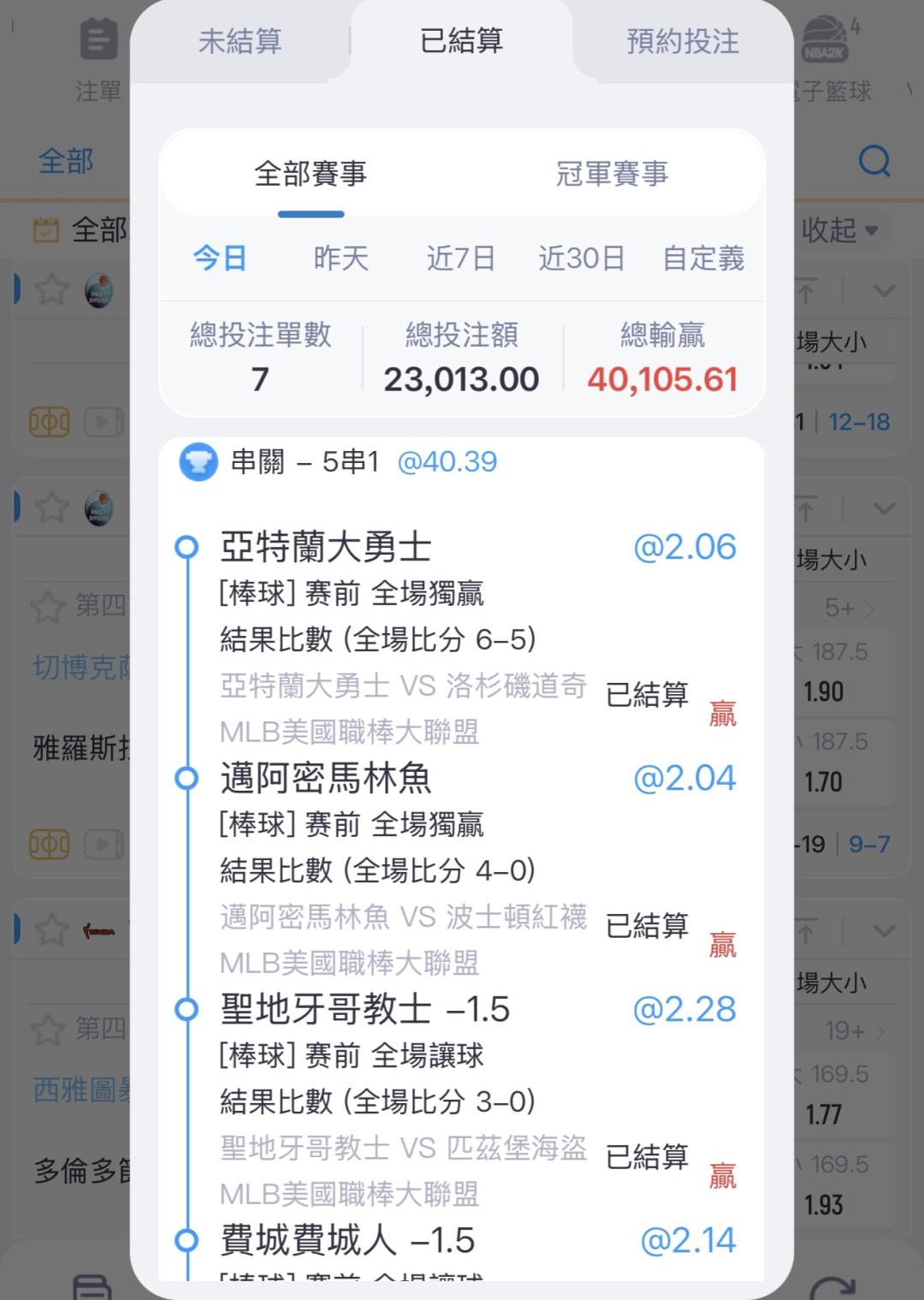Show bets from 近30日
The height and width of the screenshot is (1300, 924).
click(582, 258)
